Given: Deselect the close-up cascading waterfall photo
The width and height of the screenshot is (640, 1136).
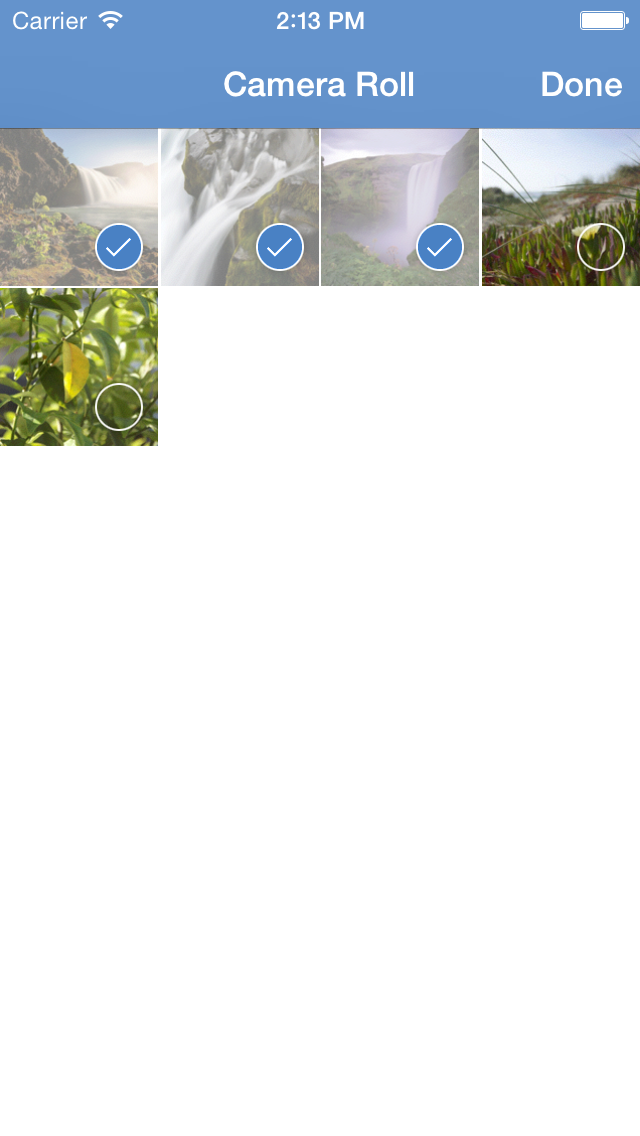Looking at the screenshot, I should (240, 207).
